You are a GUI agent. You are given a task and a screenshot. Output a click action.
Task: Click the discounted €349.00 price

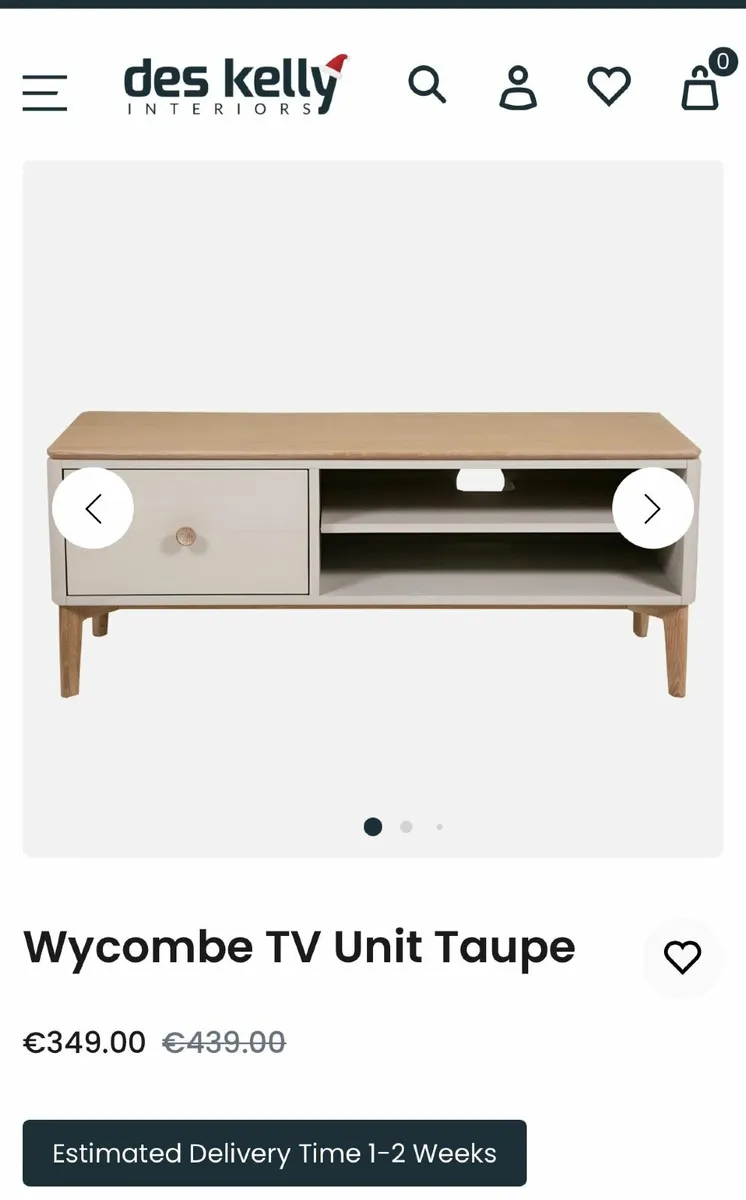pos(84,1042)
